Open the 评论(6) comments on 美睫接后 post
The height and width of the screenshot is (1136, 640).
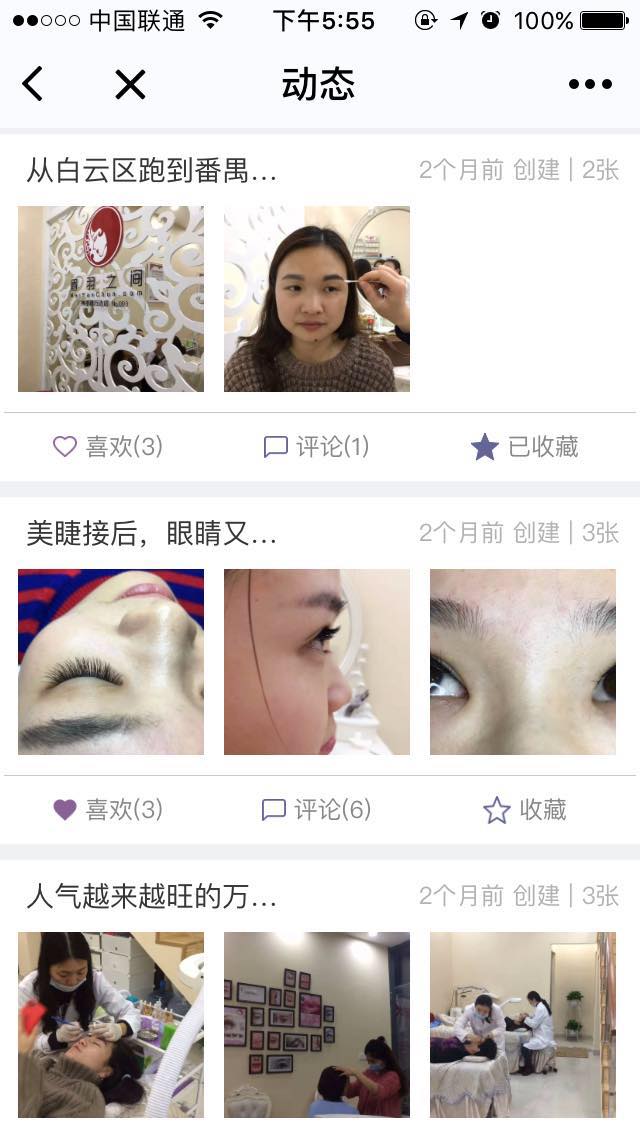tap(316, 809)
